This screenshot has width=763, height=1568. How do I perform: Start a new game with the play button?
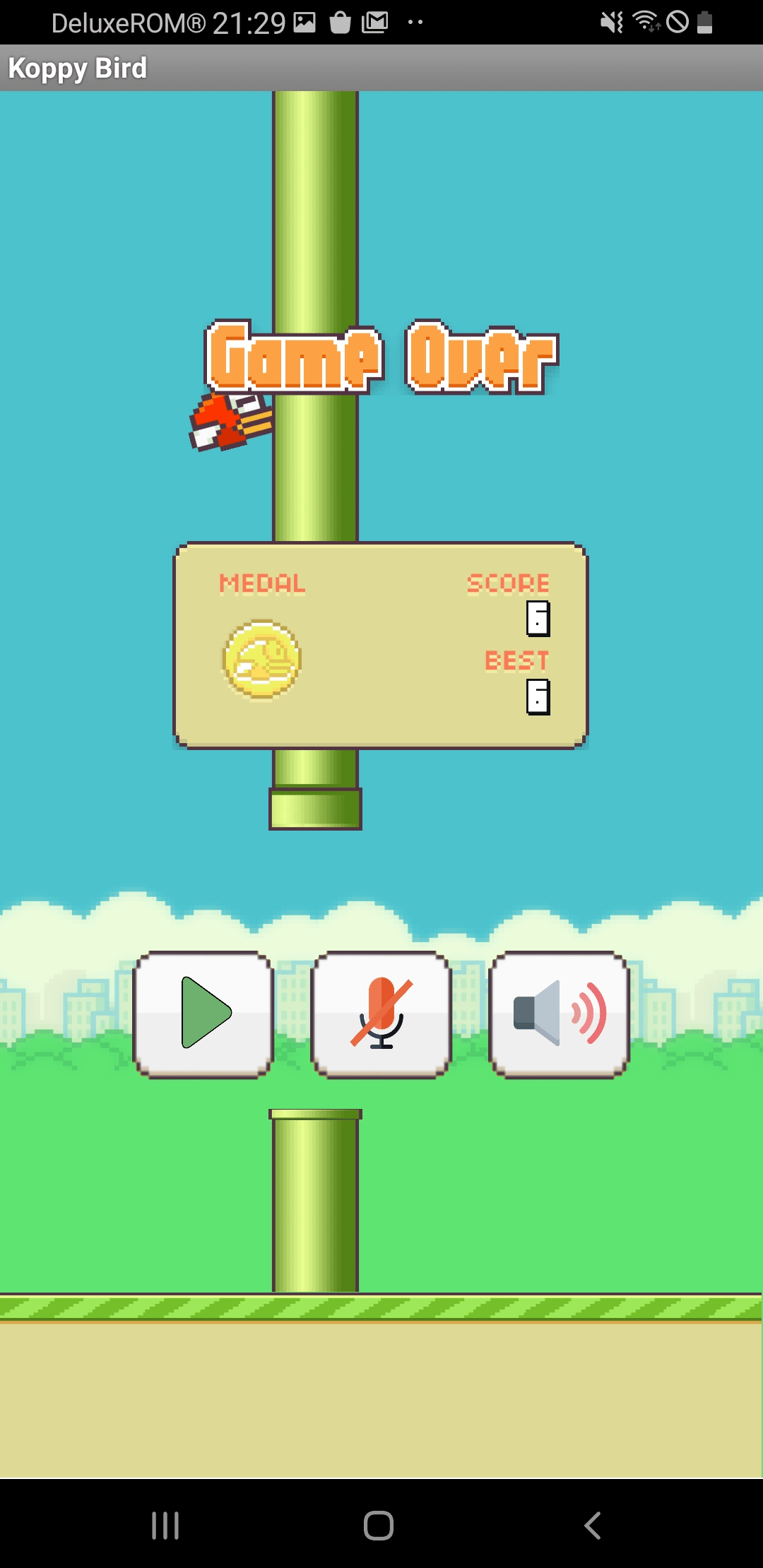click(203, 1014)
